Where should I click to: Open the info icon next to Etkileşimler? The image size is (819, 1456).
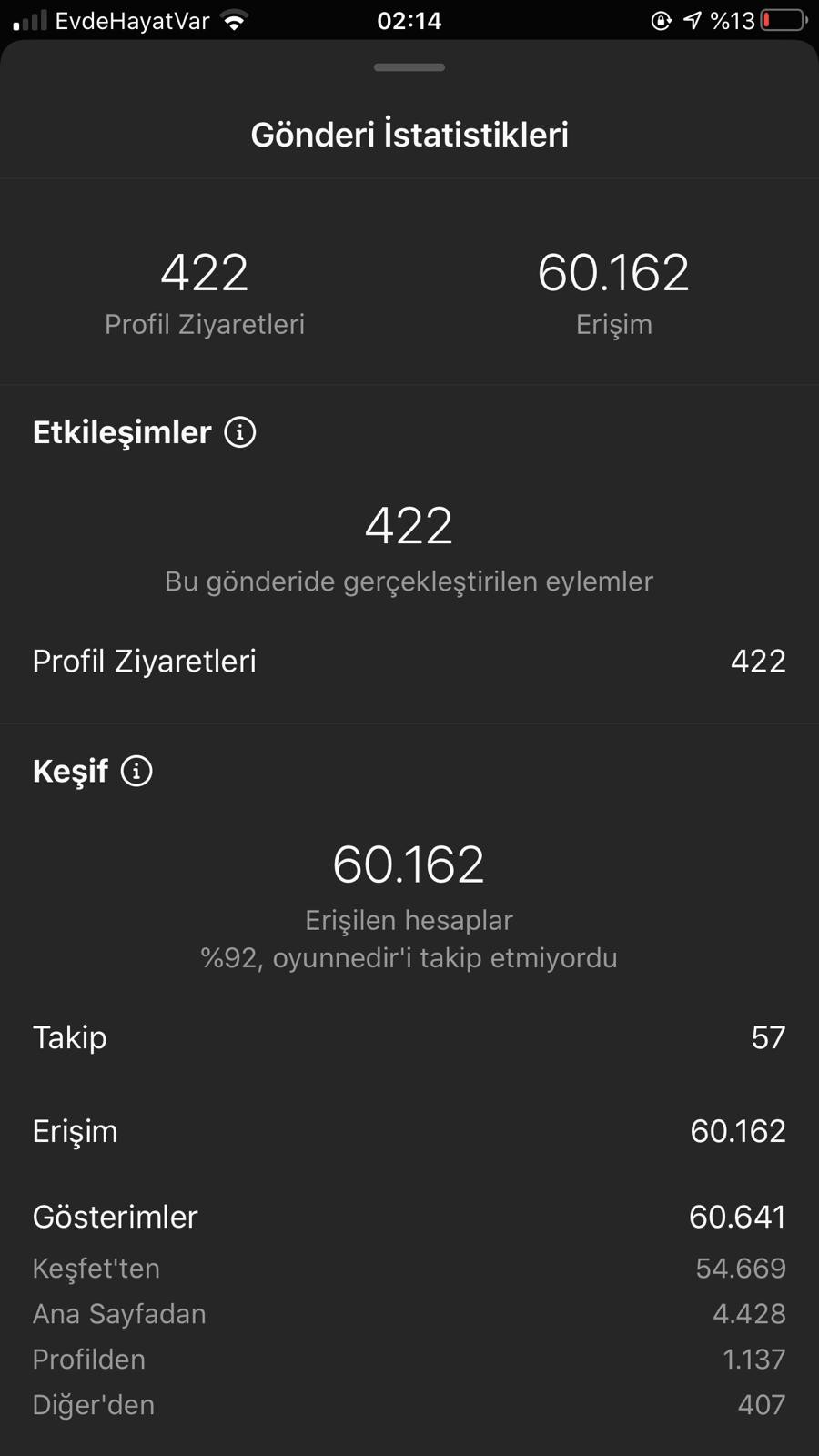[x=240, y=432]
